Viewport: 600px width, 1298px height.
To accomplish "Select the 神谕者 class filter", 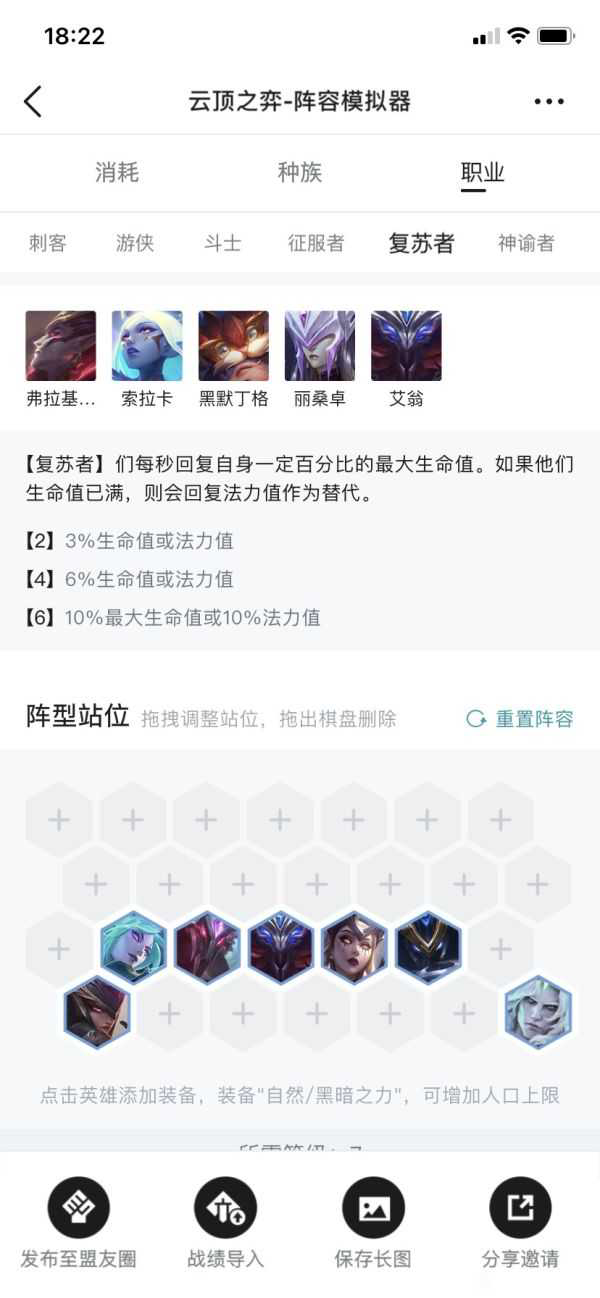I will coord(526,243).
